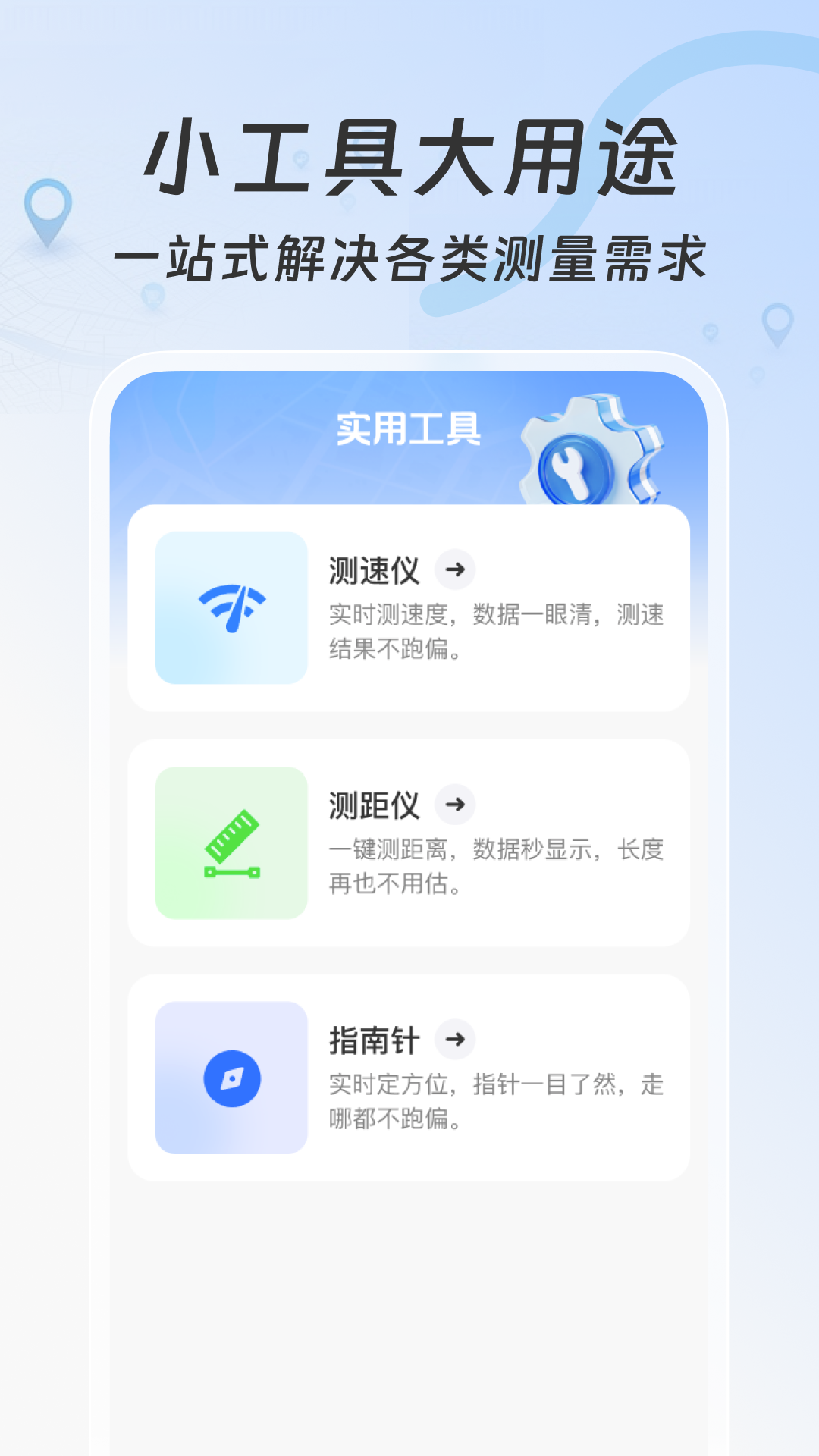Open 测速仪 via its arrow button
Screen dimensions: 819x1456
point(455,568)
